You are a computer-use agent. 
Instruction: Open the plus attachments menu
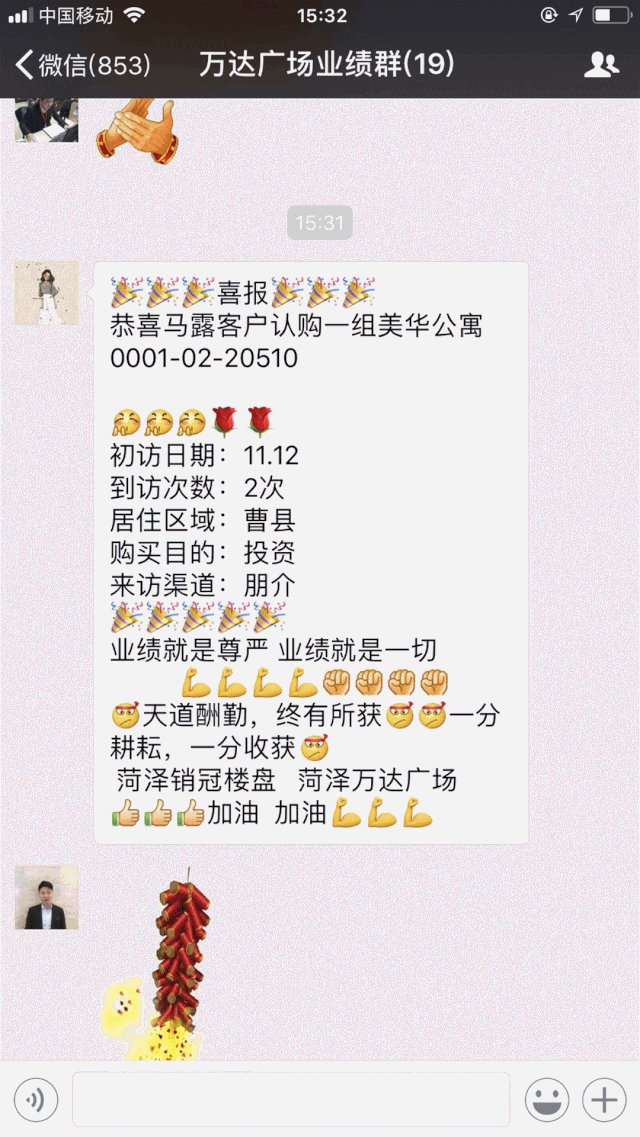pyautogui.click(x=604, y=1101)
